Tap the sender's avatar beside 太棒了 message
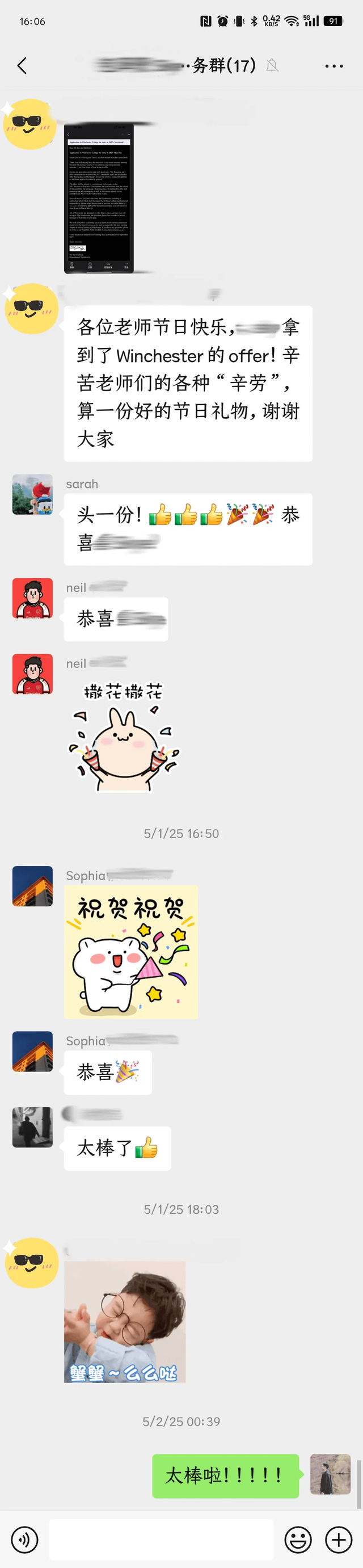The width and height of the screenshot is (363, 1568). [x=33, y=1127]
